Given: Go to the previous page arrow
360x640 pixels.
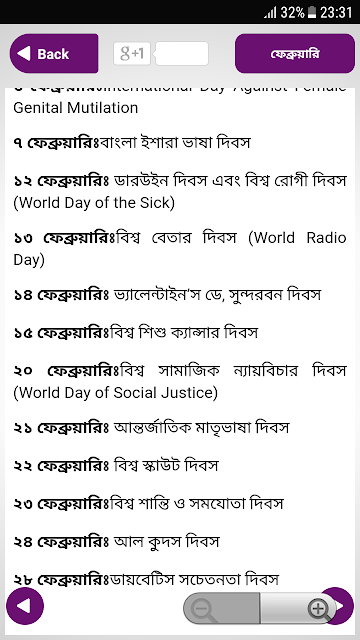Looking at the screenshot, I should pyautogui.click(x=25, y=606).
